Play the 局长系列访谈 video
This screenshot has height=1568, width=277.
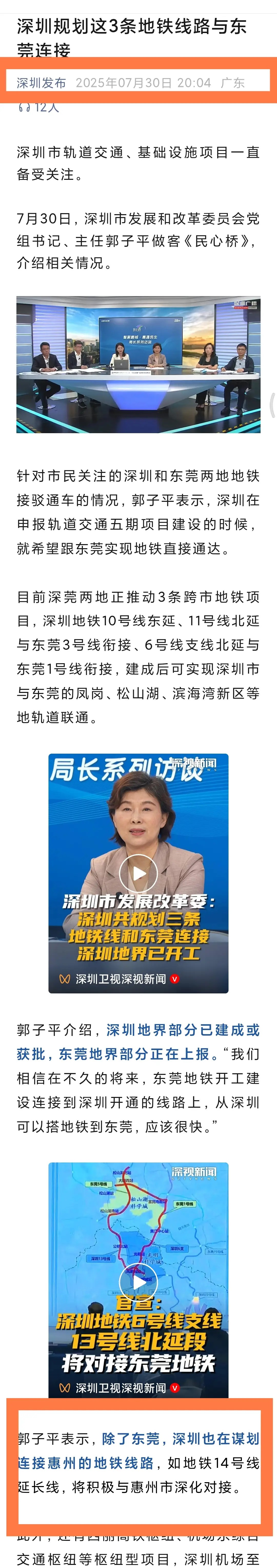pyautogui.click(x=138, y=874)
